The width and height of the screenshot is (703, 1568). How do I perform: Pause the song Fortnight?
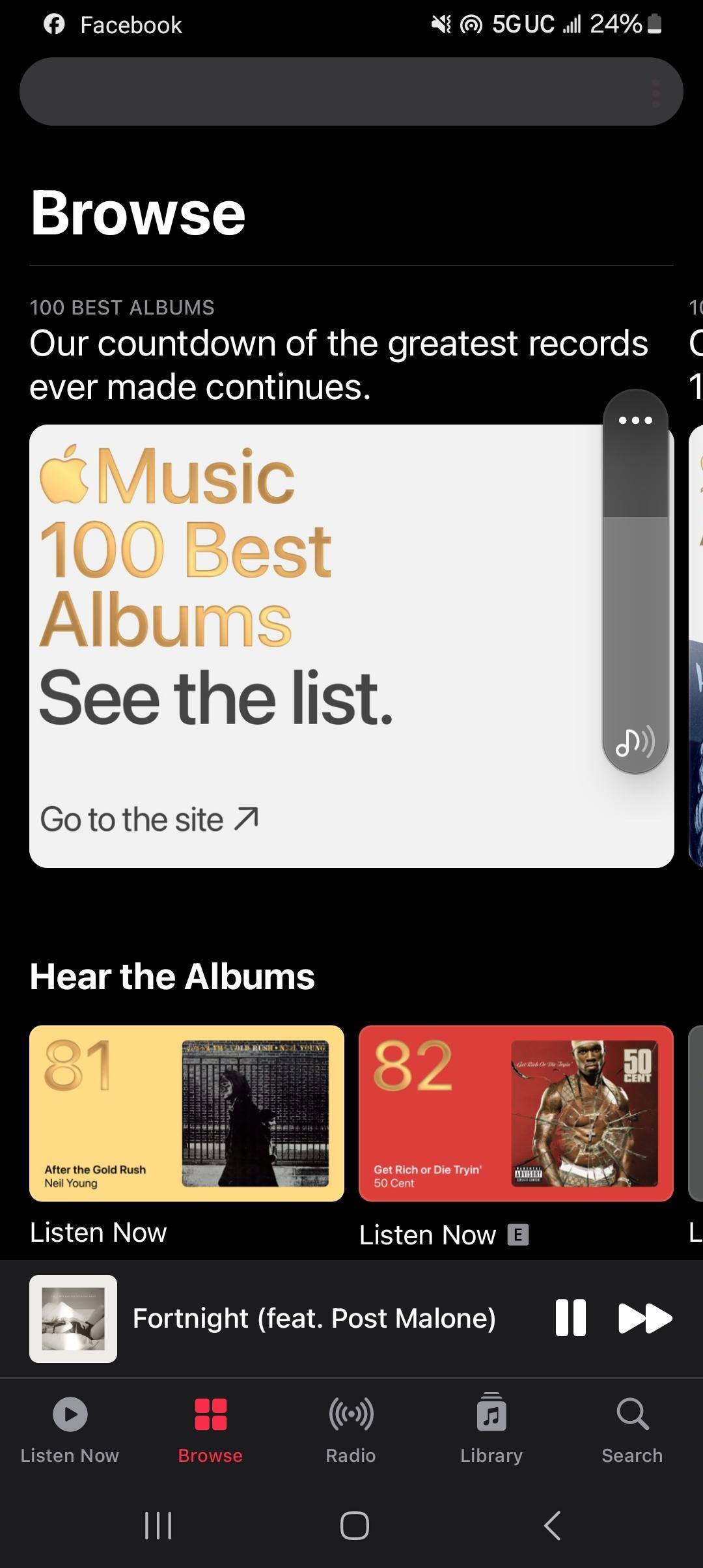[x=570, y=1318]
